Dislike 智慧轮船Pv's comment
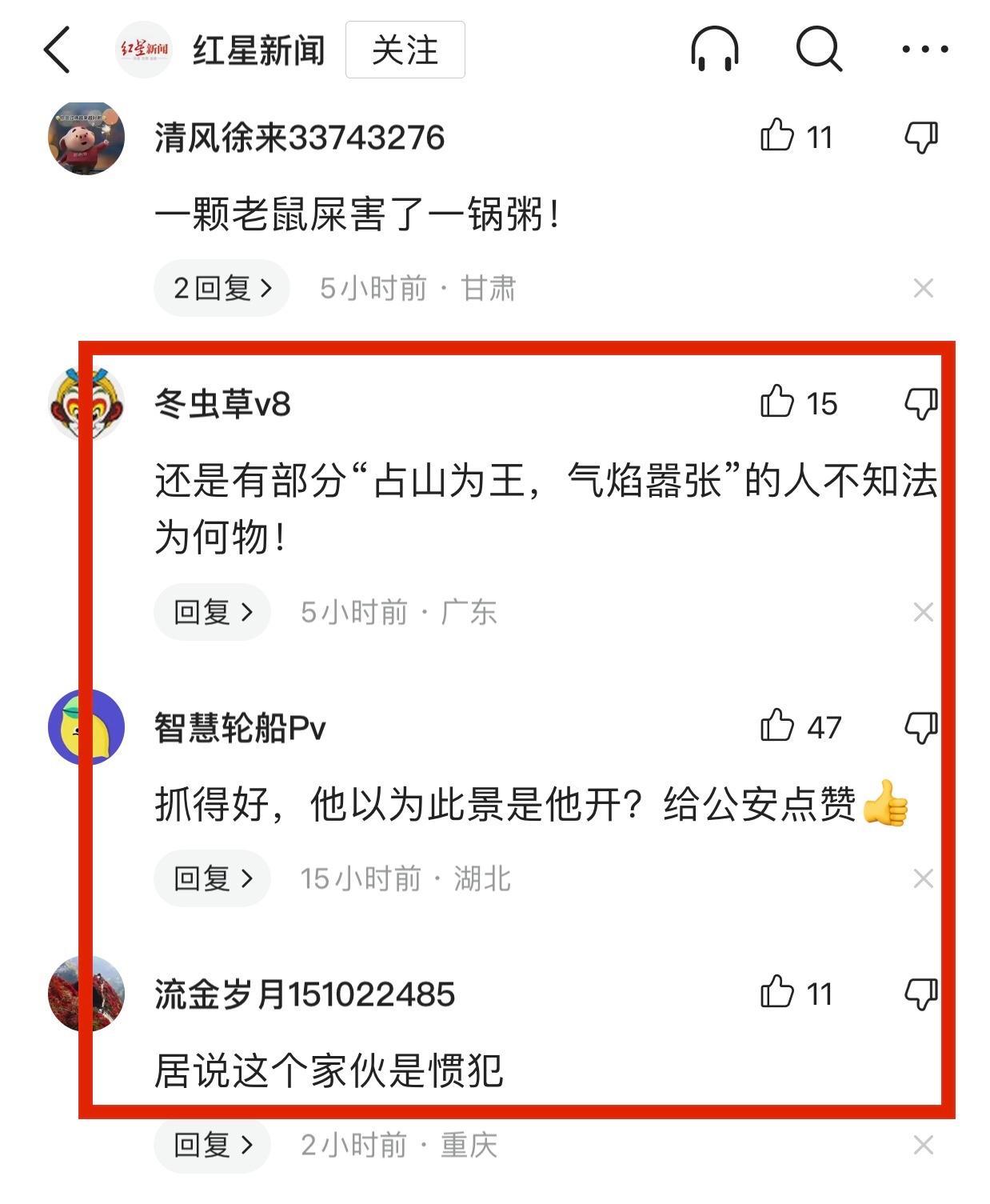The image size is (990, 1204). tap(921, 727)
